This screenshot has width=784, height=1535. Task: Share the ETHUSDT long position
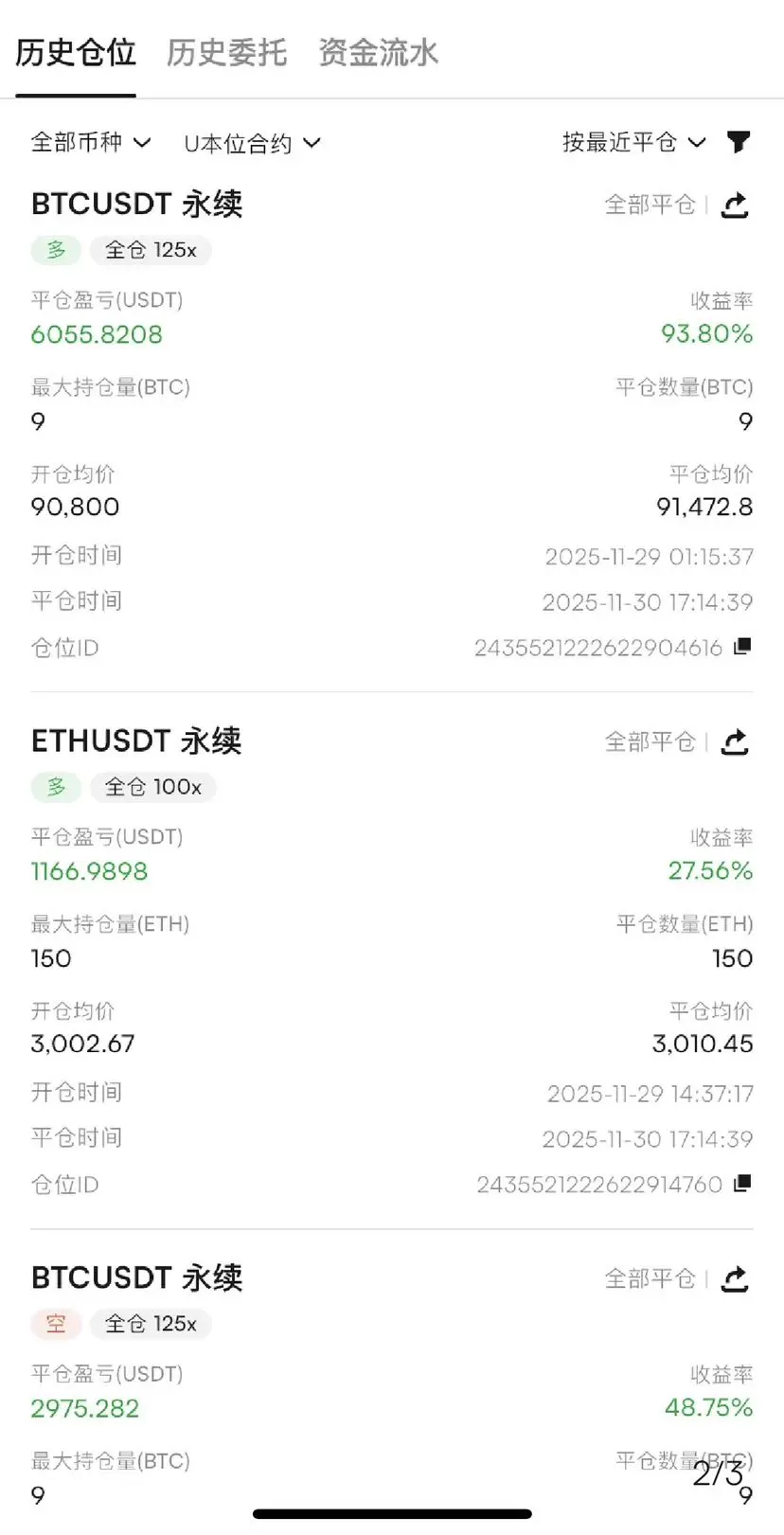[x=735, y=741]
